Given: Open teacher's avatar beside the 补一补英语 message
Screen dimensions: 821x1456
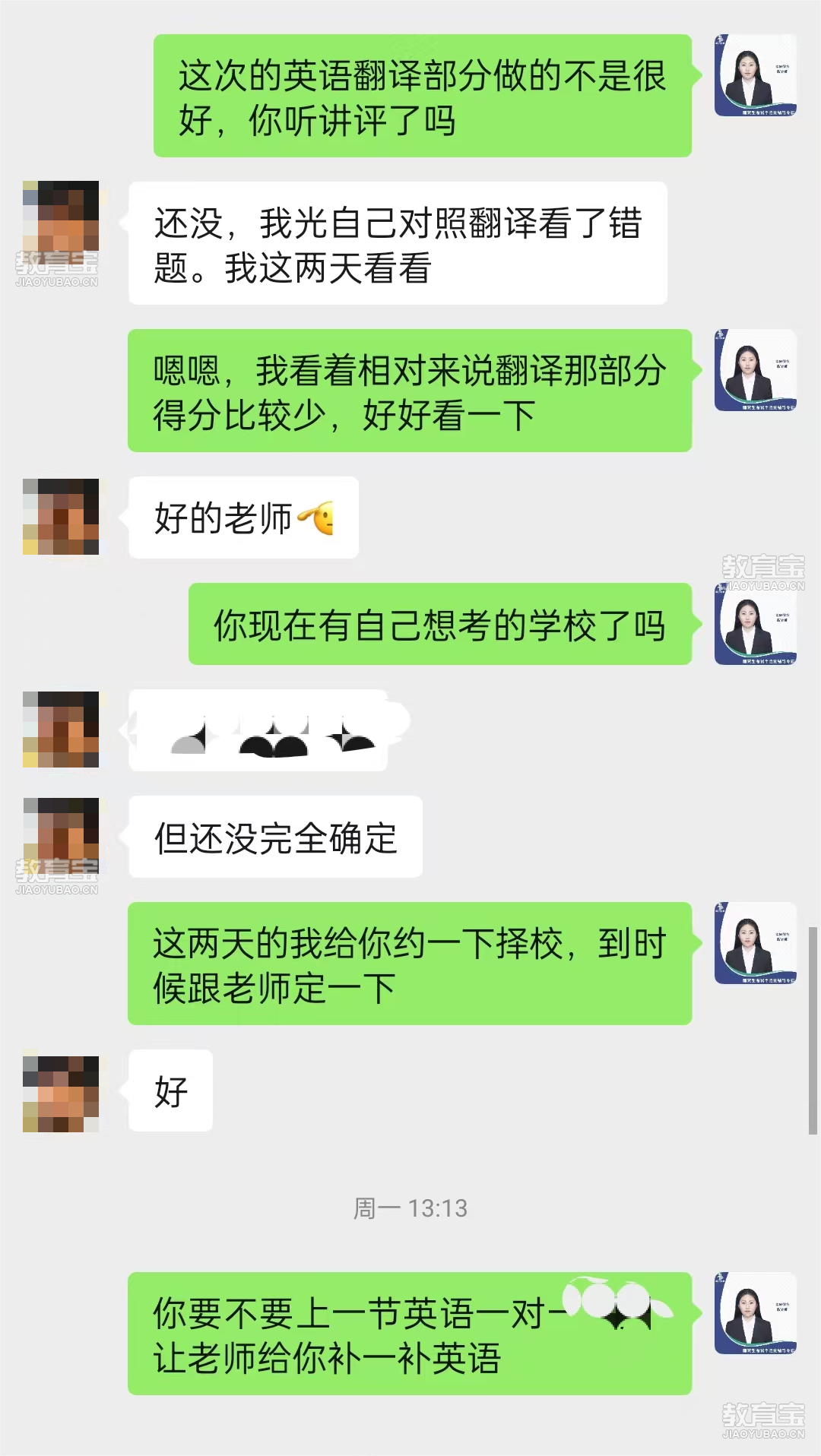Looking at the screenshot, I should pyautogui.click(x=755, y=1313).
